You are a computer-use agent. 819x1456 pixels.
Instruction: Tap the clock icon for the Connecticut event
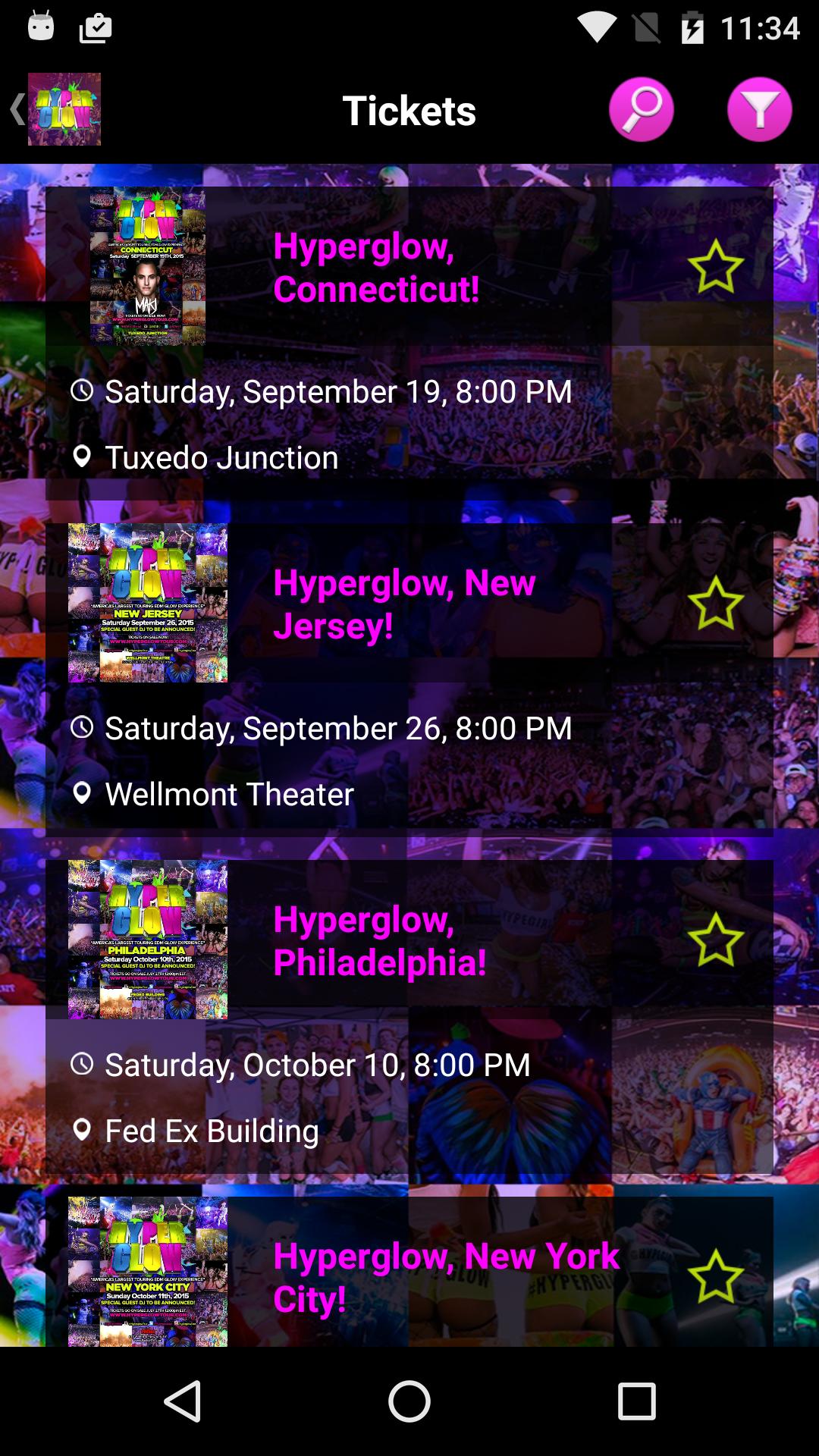click(83, 391)
